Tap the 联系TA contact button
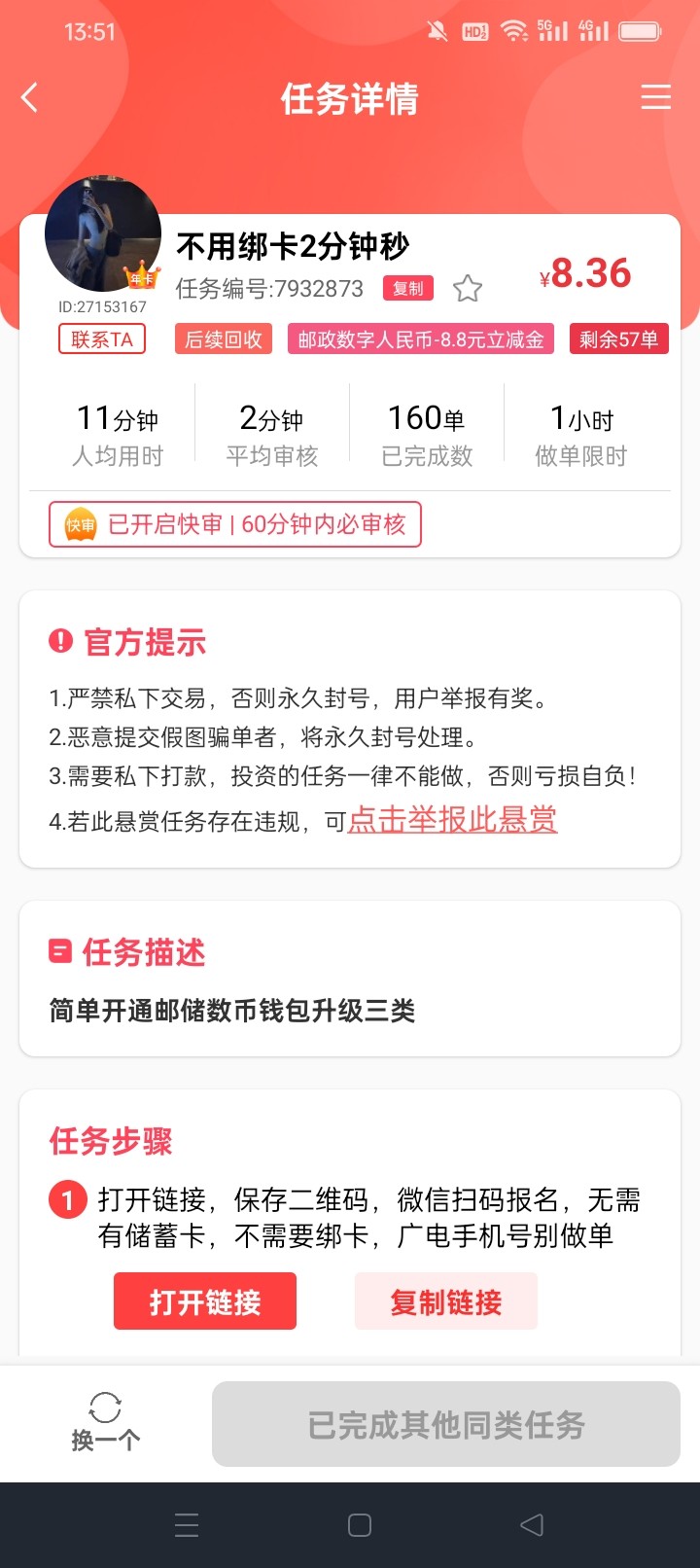Image resolution: width=700 pixels, height=1568 pixels. (102, 339)
